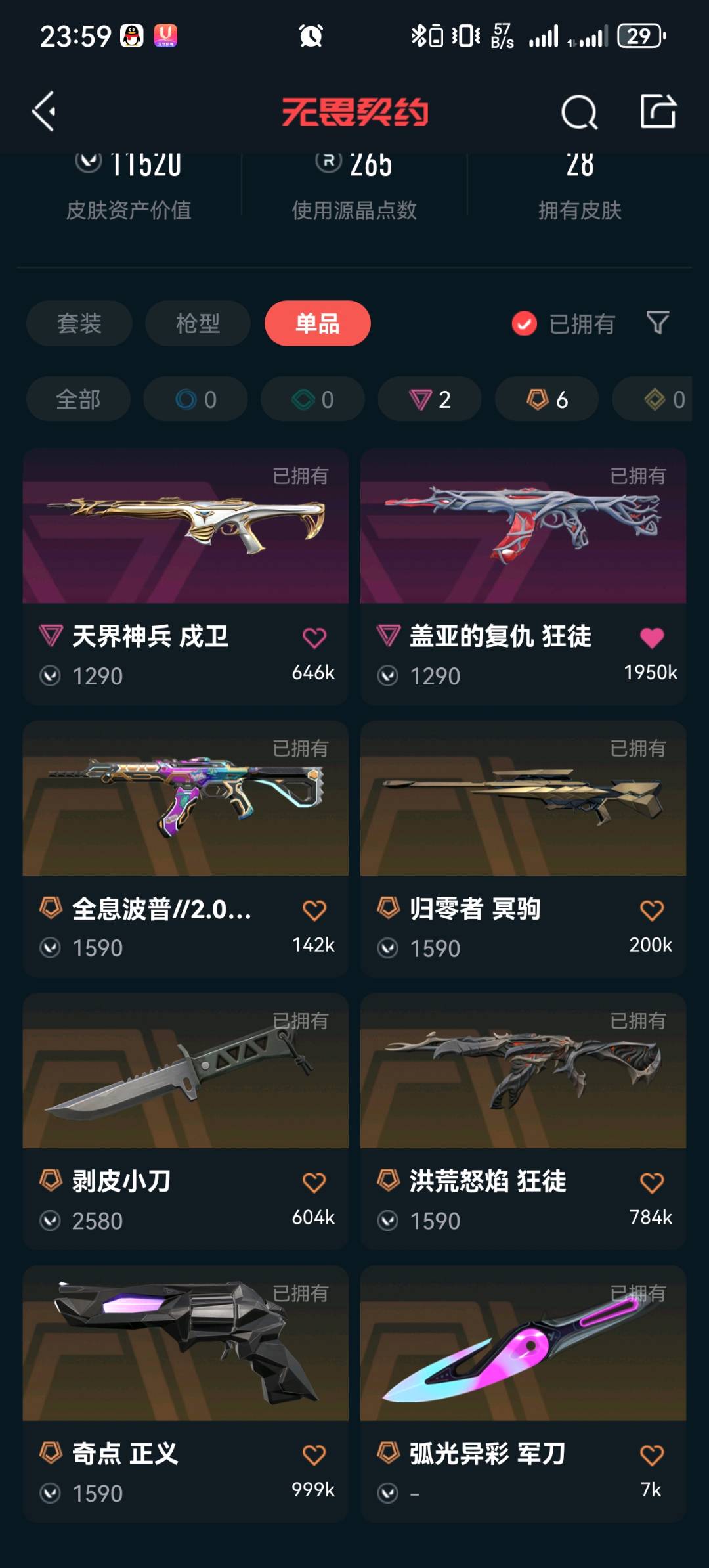Like the 全息波普//2.0 skin
Viewport: 709px width, 1568px height.
[x=314, y=910]
